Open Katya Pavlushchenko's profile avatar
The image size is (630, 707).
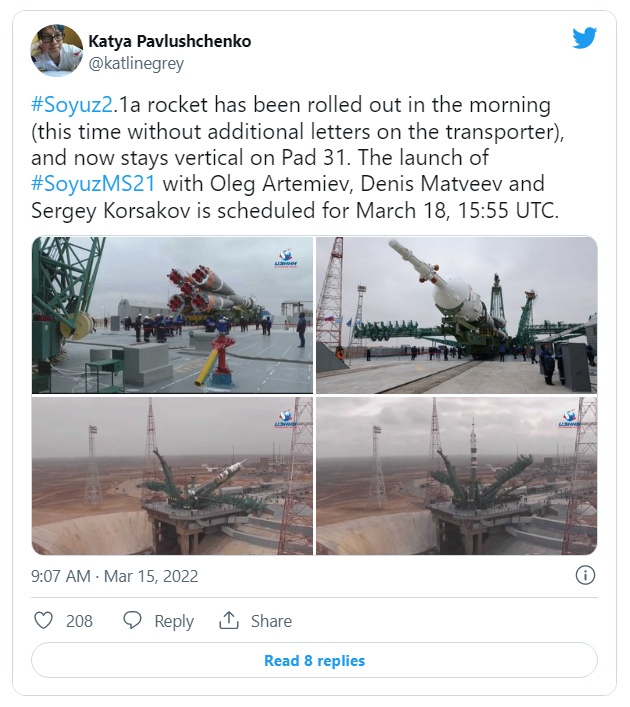57,51
